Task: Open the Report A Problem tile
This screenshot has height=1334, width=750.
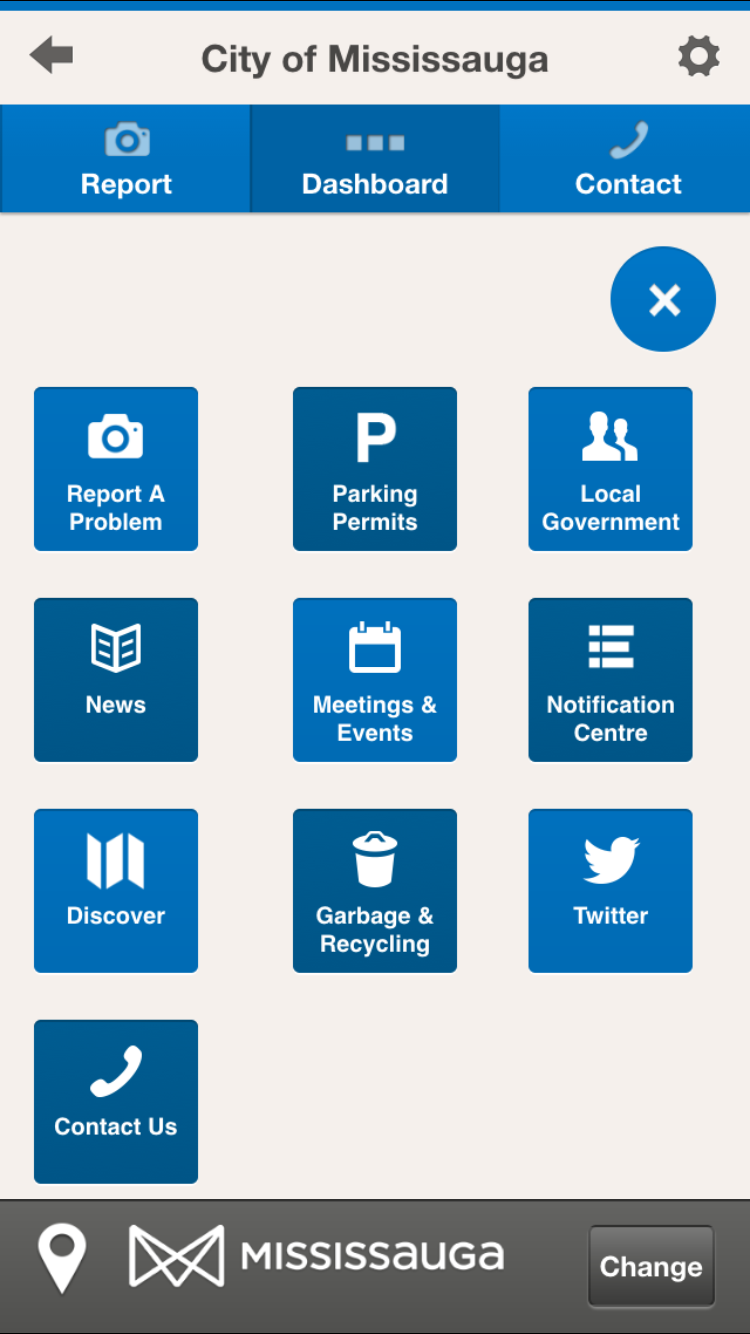Action: tap(116, 469)
